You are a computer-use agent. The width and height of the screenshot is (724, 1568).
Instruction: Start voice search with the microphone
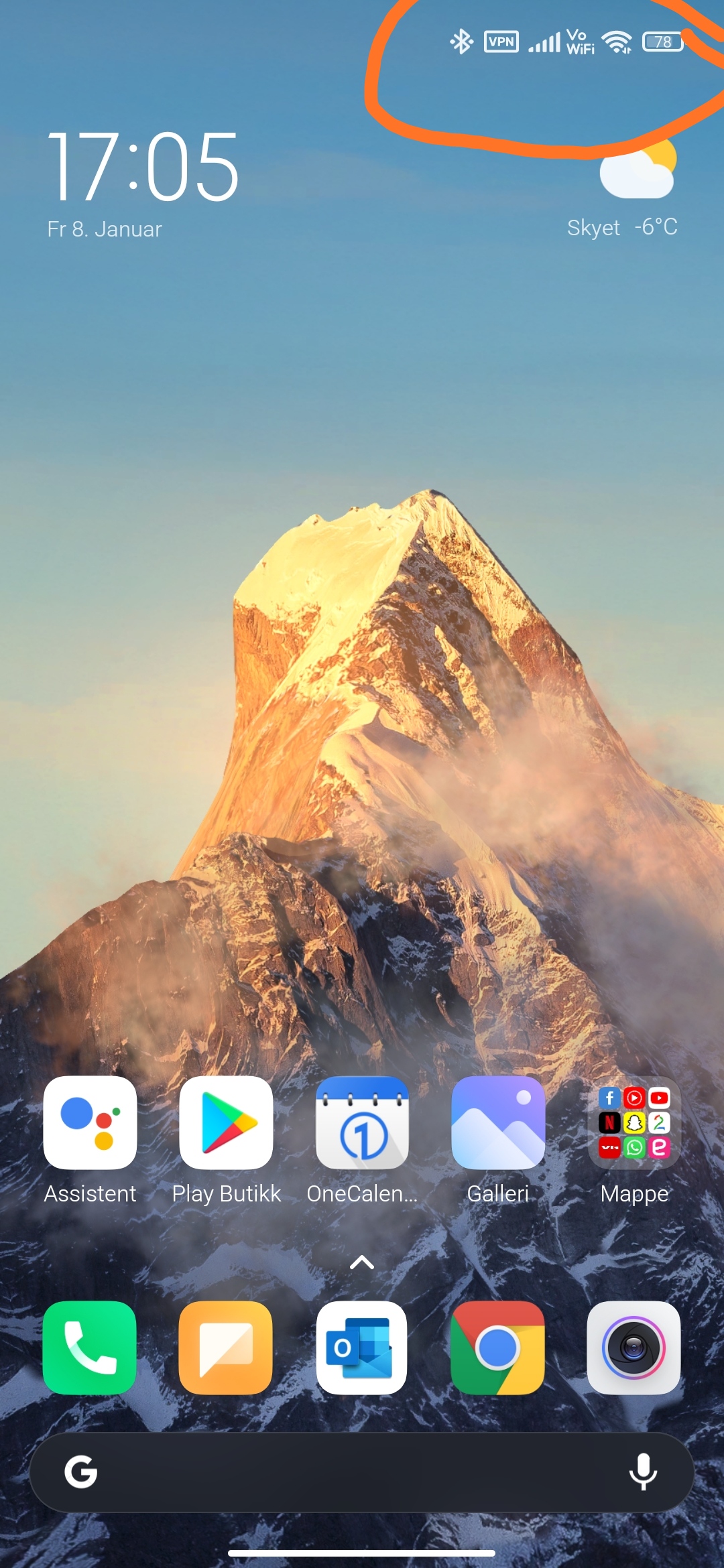pyautogui.click(x=643, y=1472)
